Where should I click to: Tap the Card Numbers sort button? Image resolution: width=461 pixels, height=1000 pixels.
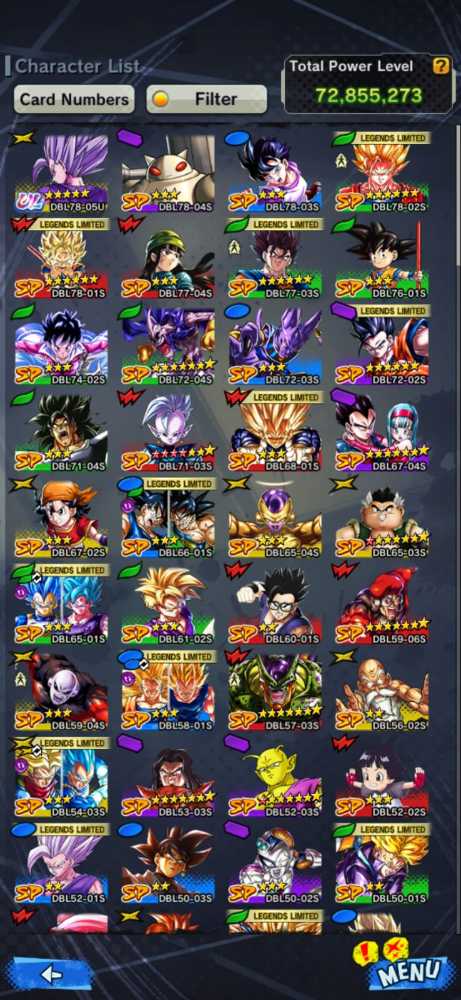point(74,99)
